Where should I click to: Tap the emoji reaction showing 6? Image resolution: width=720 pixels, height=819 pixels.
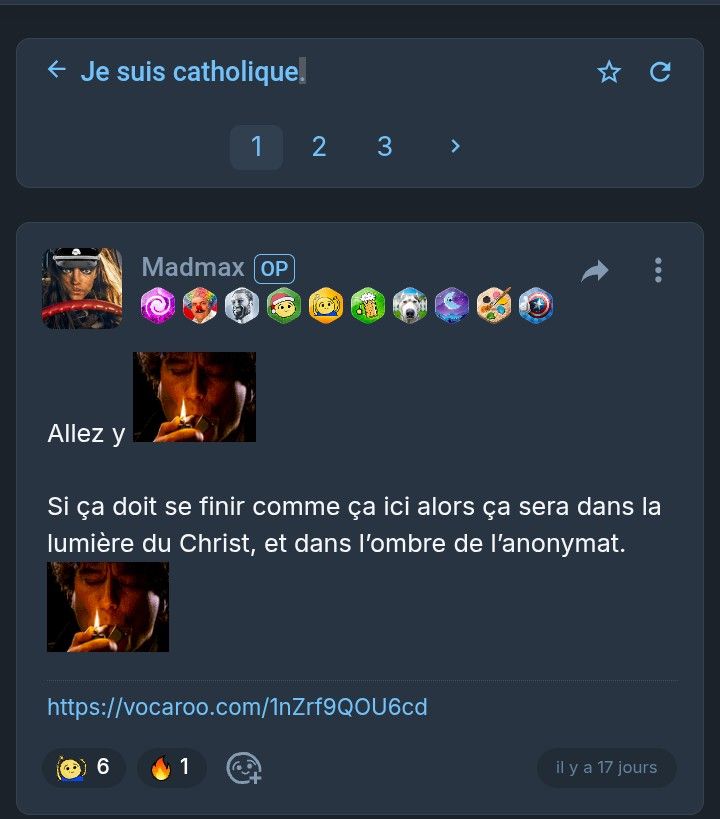pos(84,768)
